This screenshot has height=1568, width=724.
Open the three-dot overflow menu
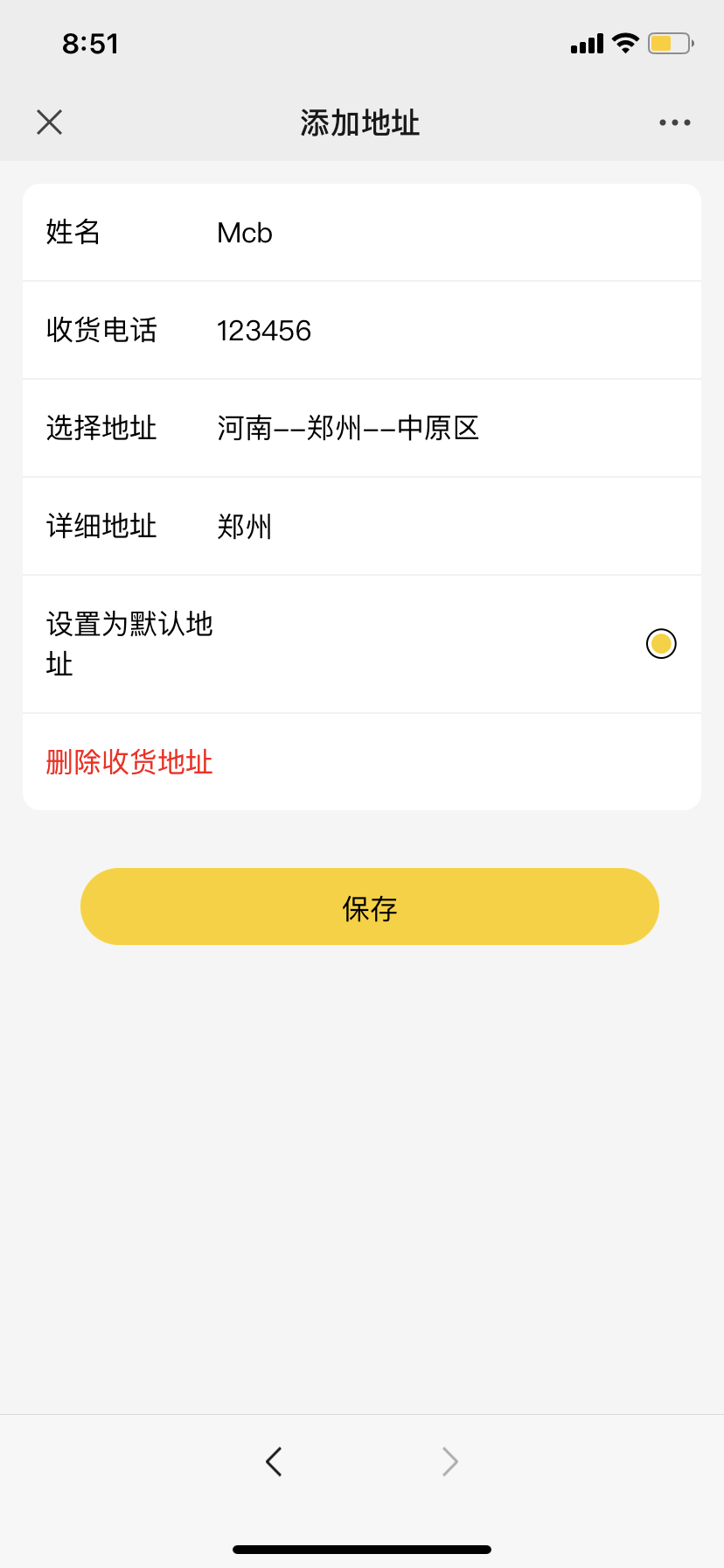coord(675,122)
